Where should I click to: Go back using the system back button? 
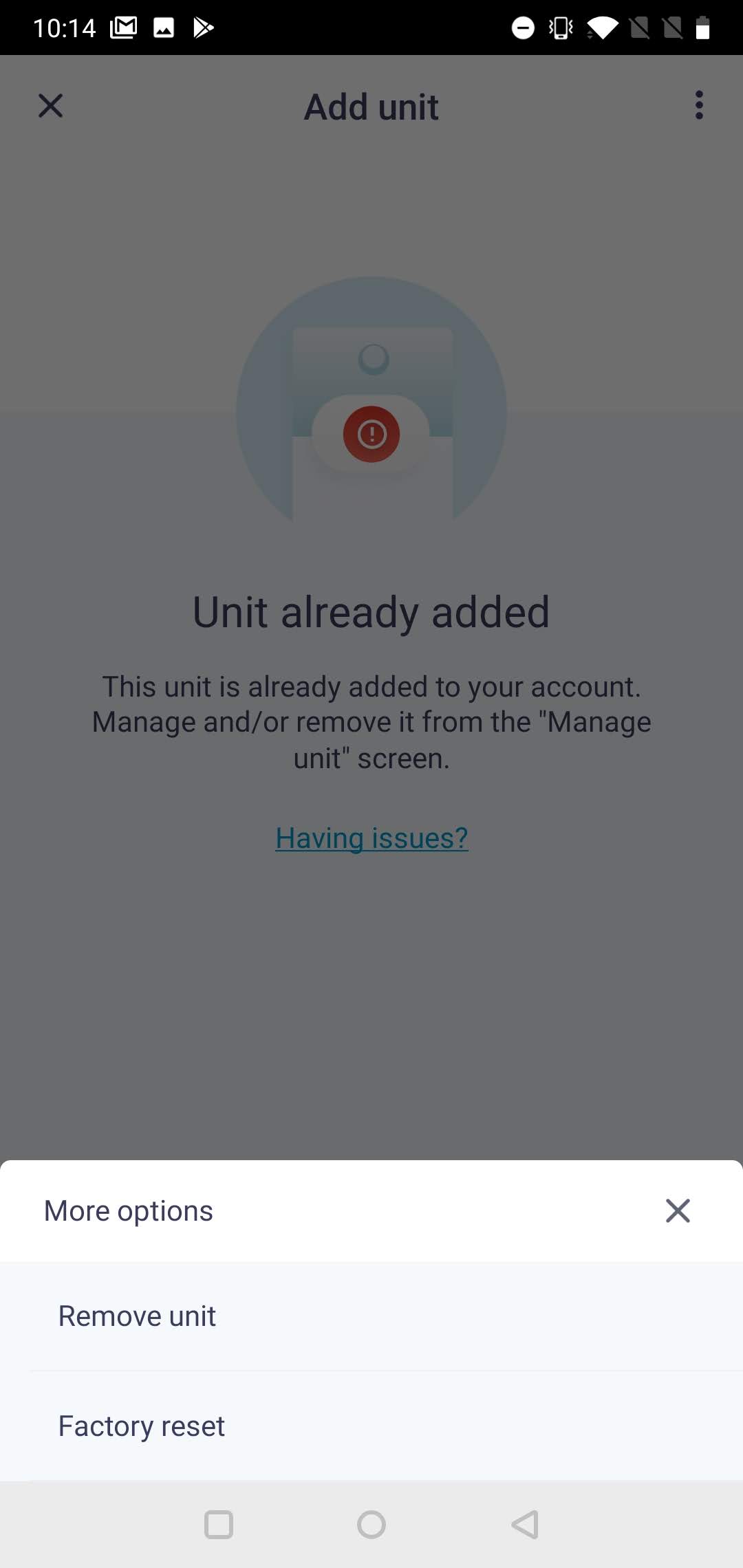pos(525,1525)
